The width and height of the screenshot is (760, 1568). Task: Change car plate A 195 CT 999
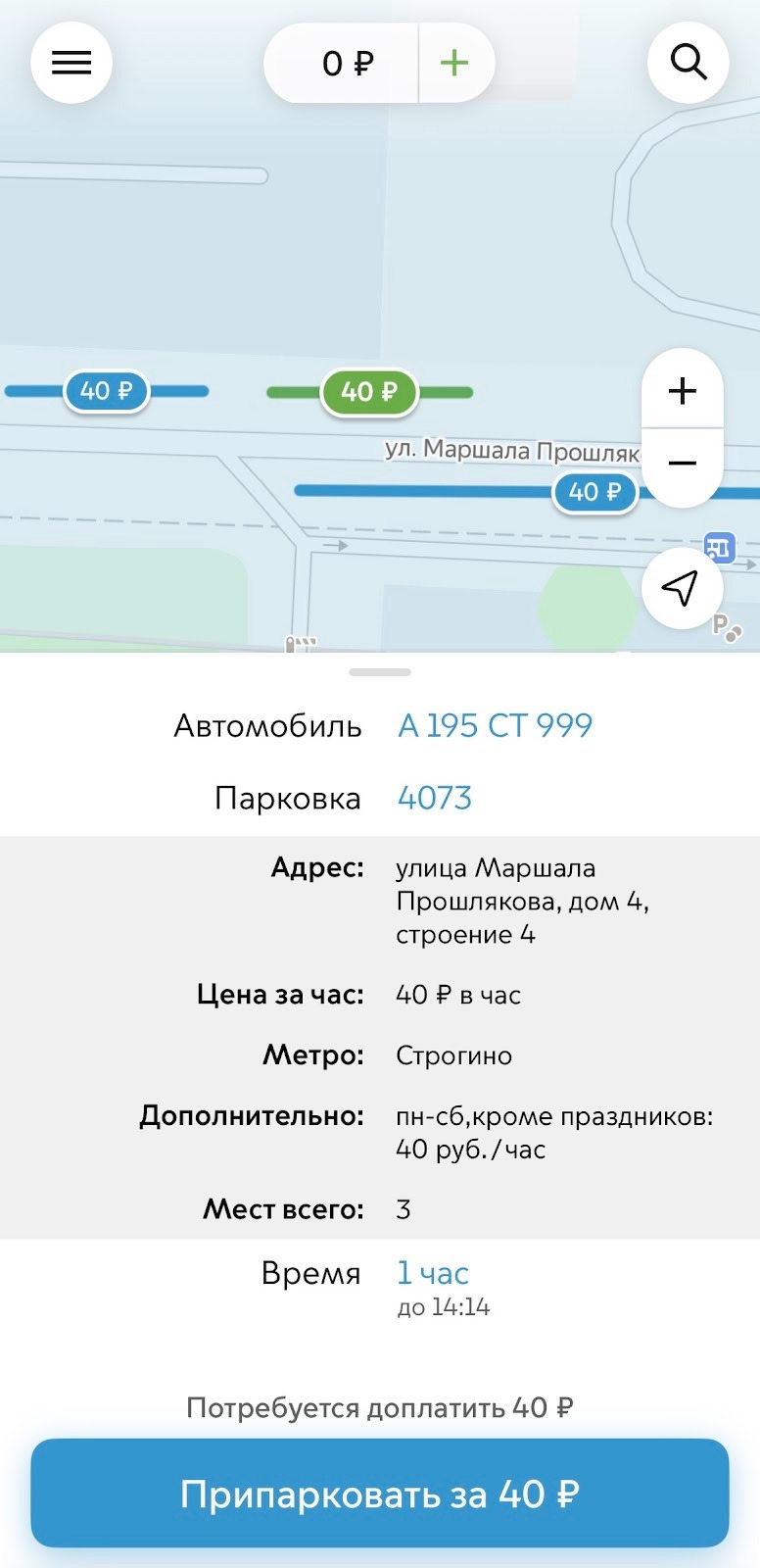point(495,726)
